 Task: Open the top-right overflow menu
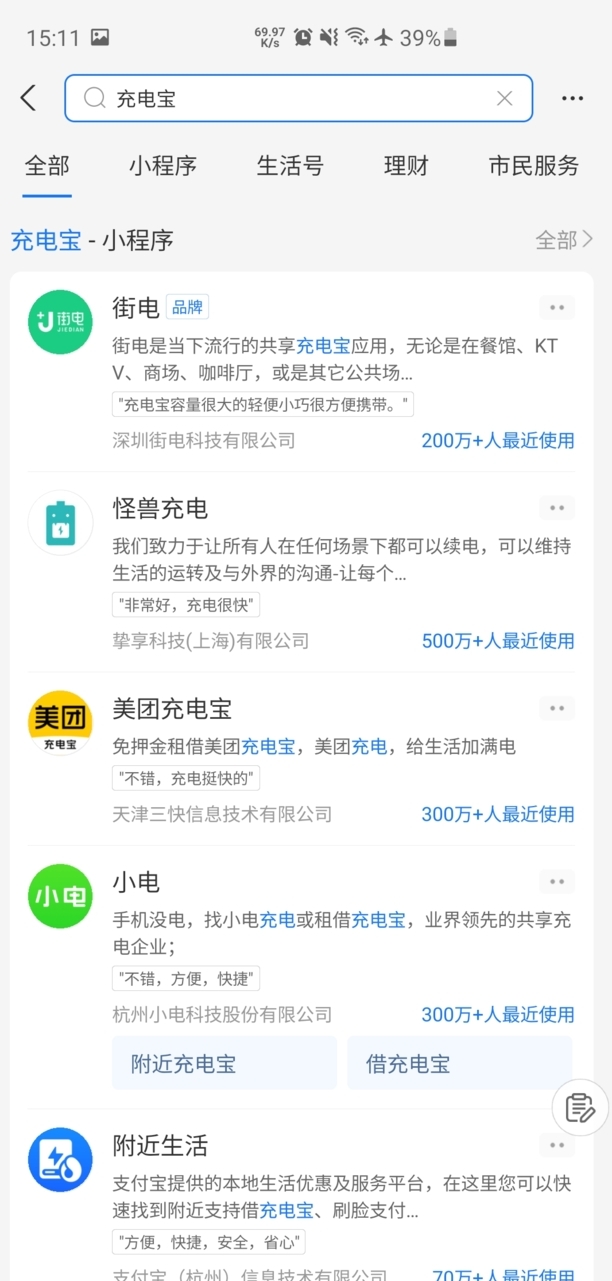(x=572, y=98)
